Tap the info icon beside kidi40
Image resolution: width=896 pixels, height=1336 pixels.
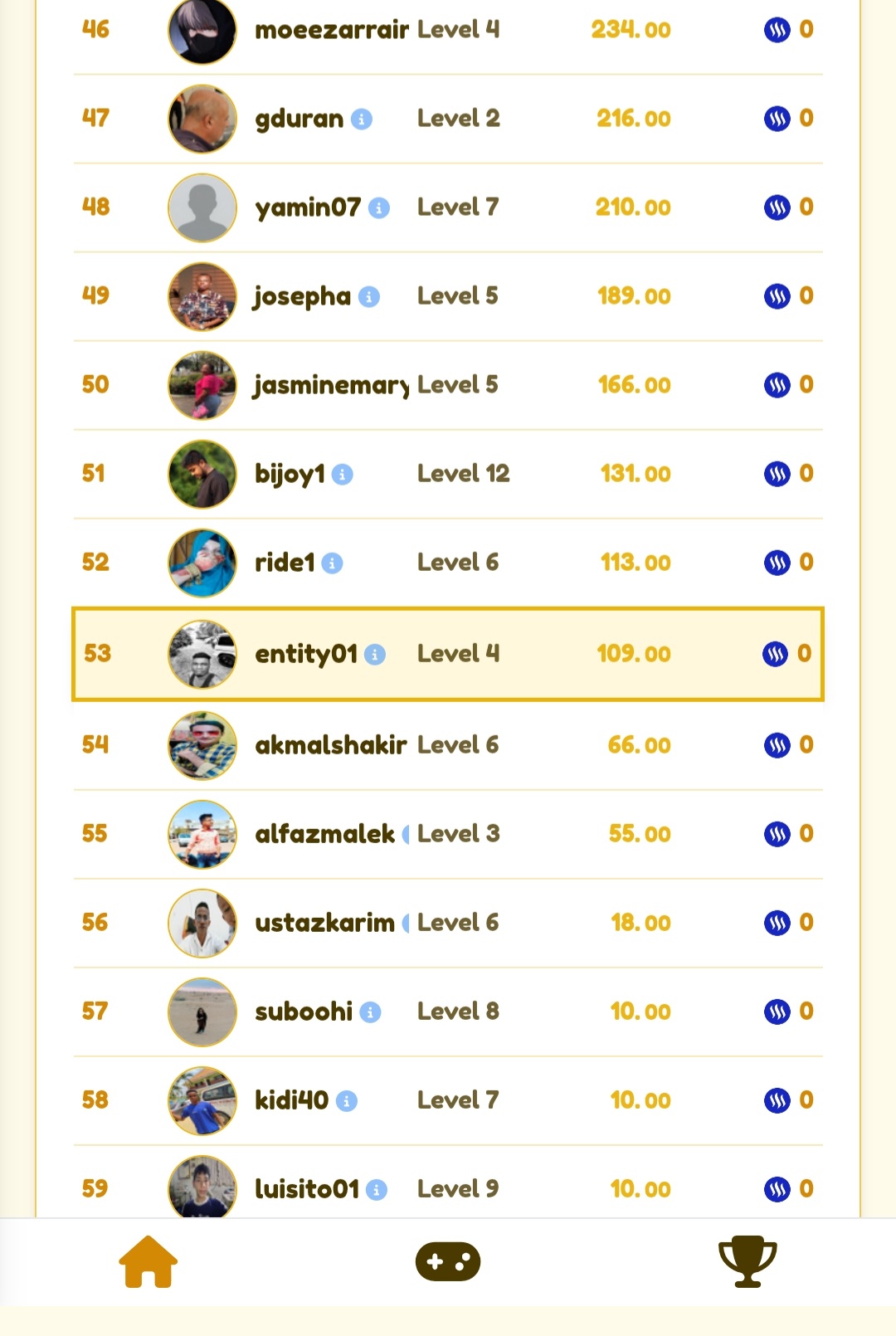pos(347,1101)
